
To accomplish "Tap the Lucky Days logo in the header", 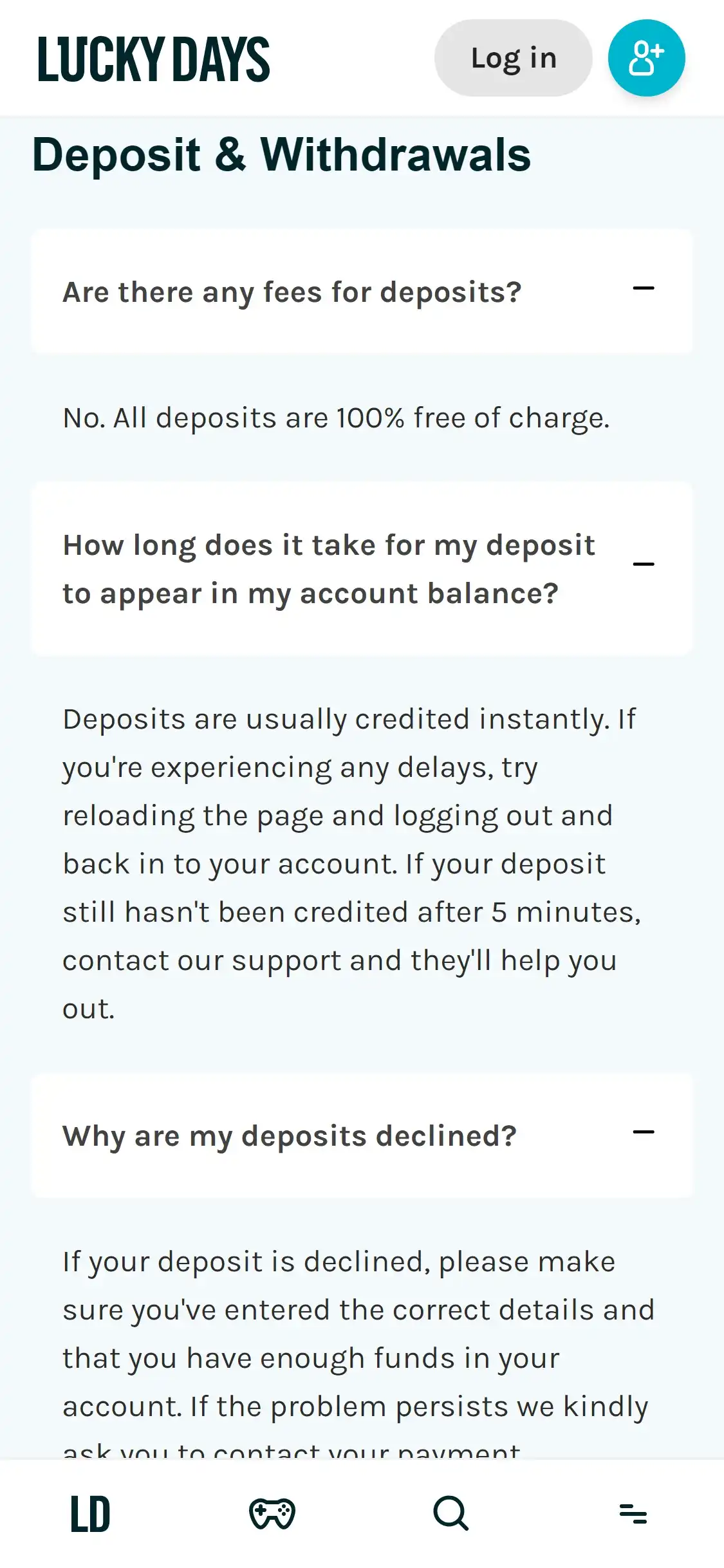I will (x=154, y=59).
